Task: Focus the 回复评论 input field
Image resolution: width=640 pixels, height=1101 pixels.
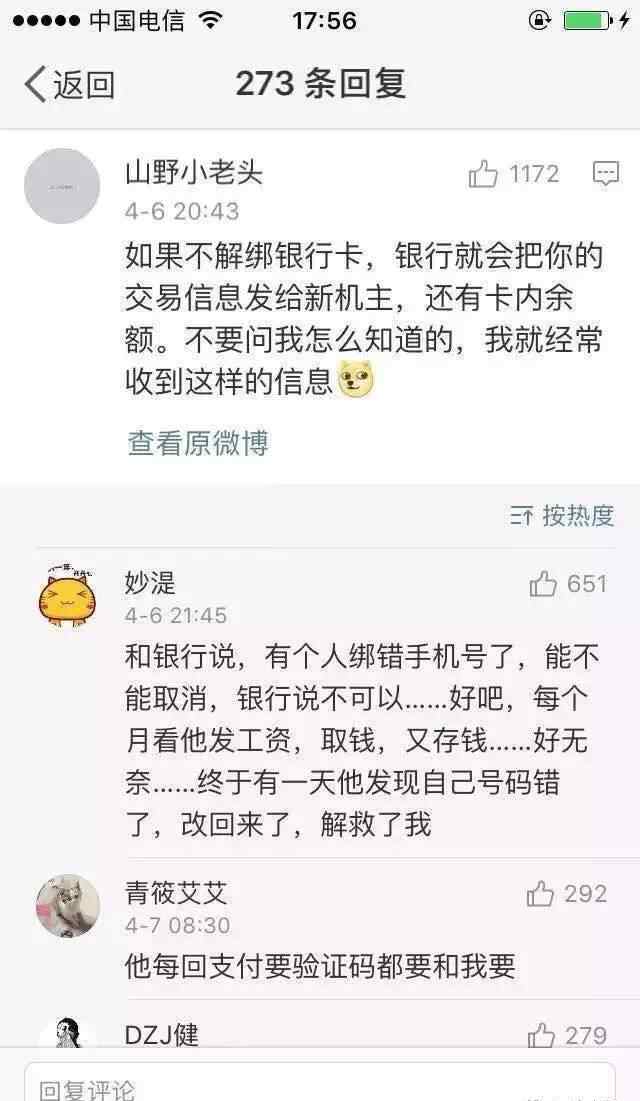Action: (x=320, y=1082)
